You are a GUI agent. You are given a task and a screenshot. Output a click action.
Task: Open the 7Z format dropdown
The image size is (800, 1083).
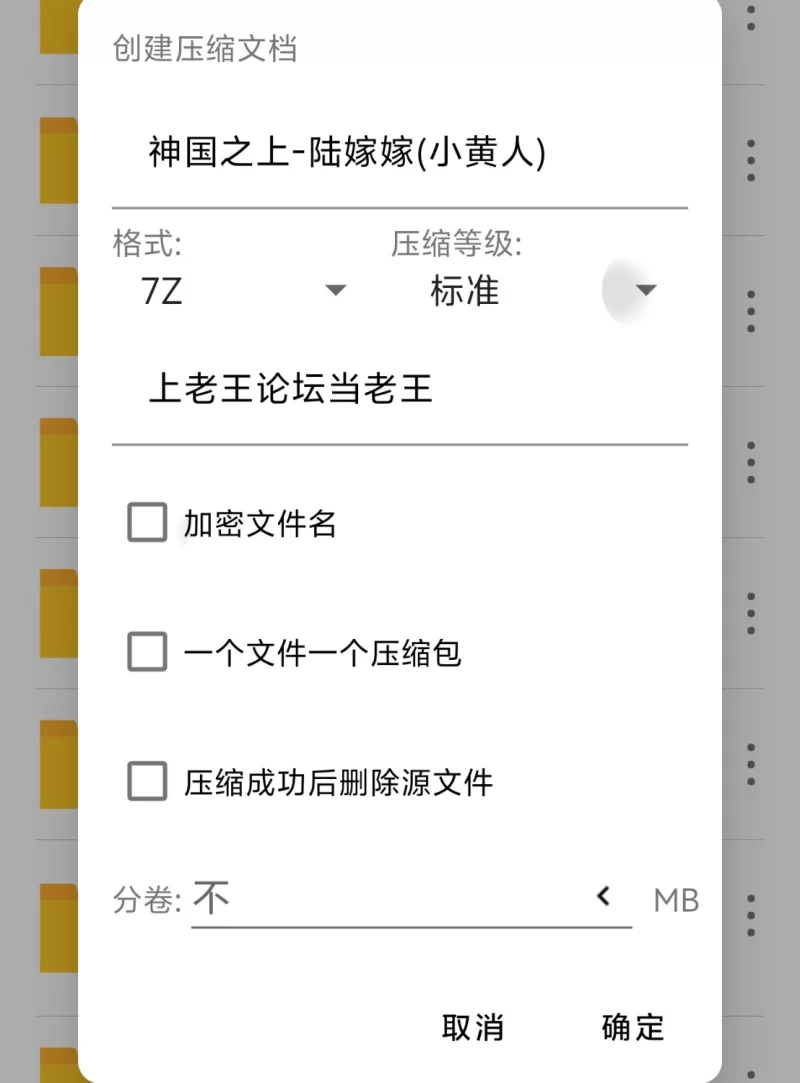point(240,290)
